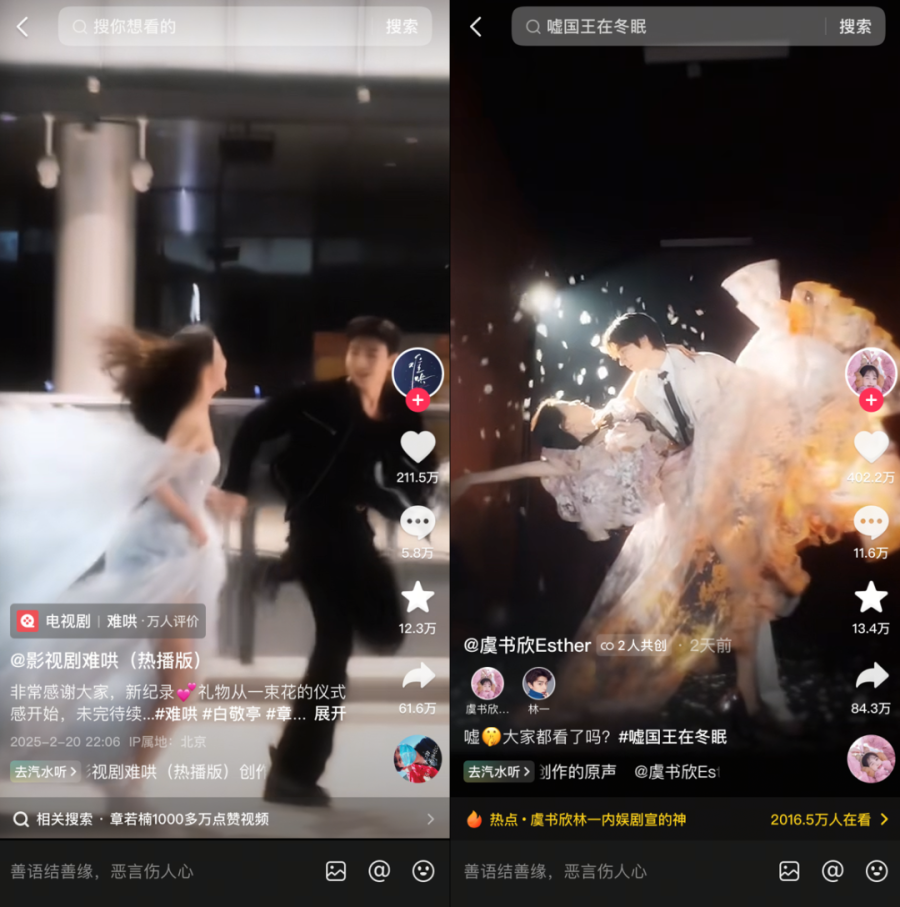The image size is (900, 907).
Task: Tap 搜索 beside 嘘国王在冬眠
Action: point(855,27)
